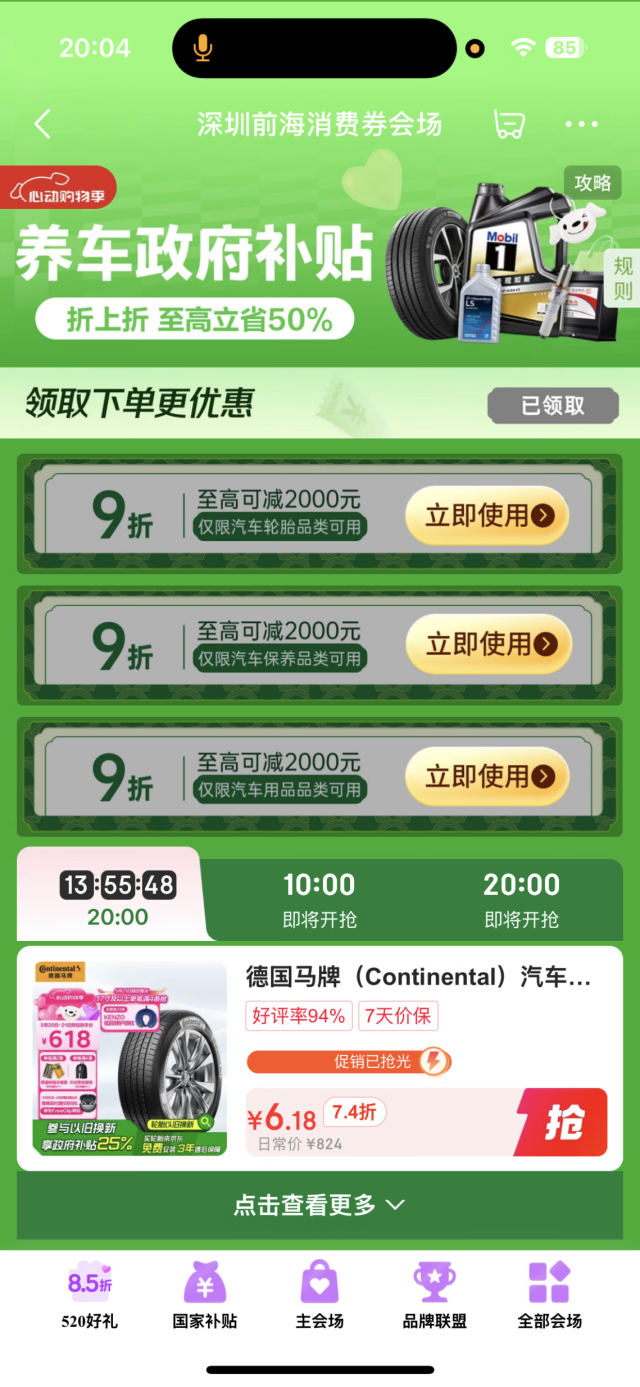Open the 国家补贴 tab
This screenshot has height=1387, width=640.
coord(205,1294)
